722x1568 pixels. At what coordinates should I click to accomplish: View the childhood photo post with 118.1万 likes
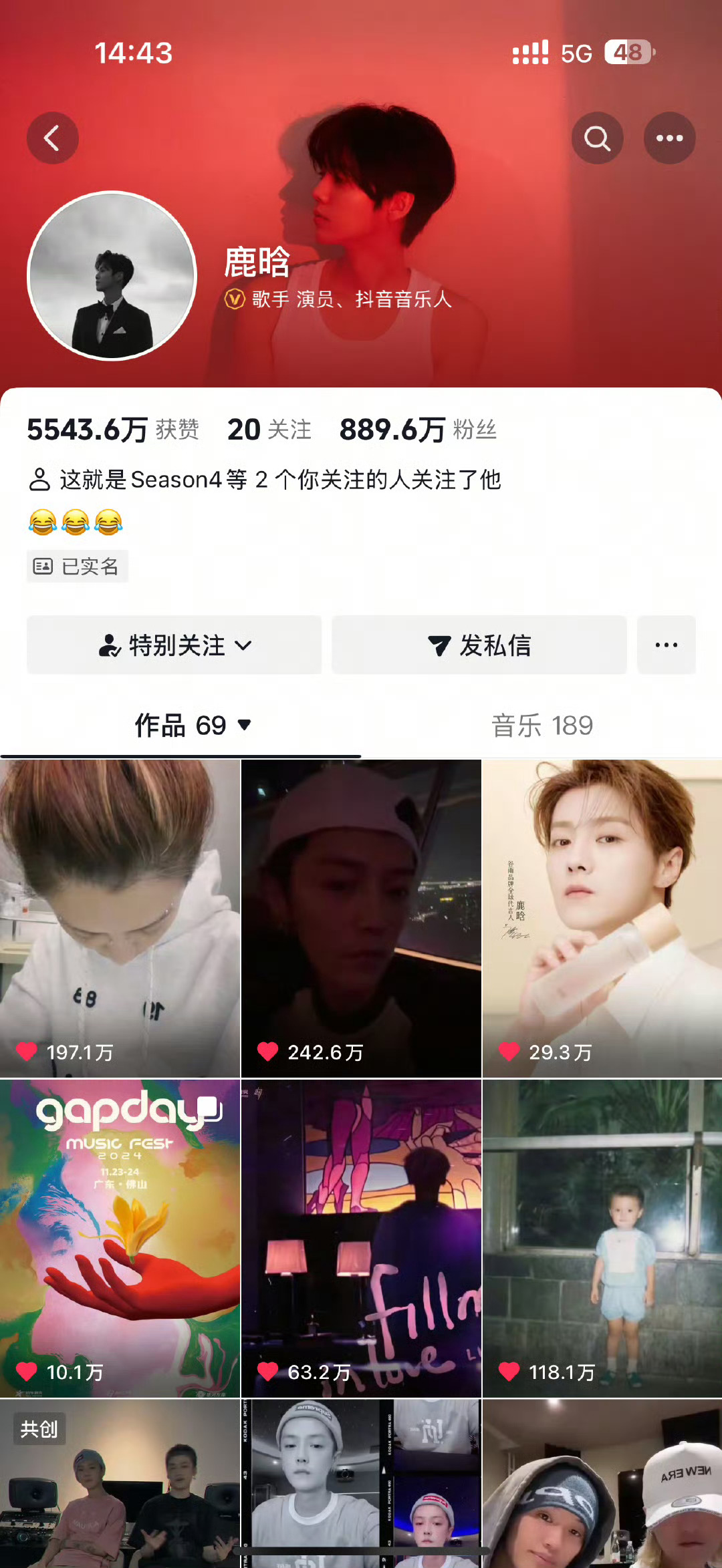(602, 1239)
